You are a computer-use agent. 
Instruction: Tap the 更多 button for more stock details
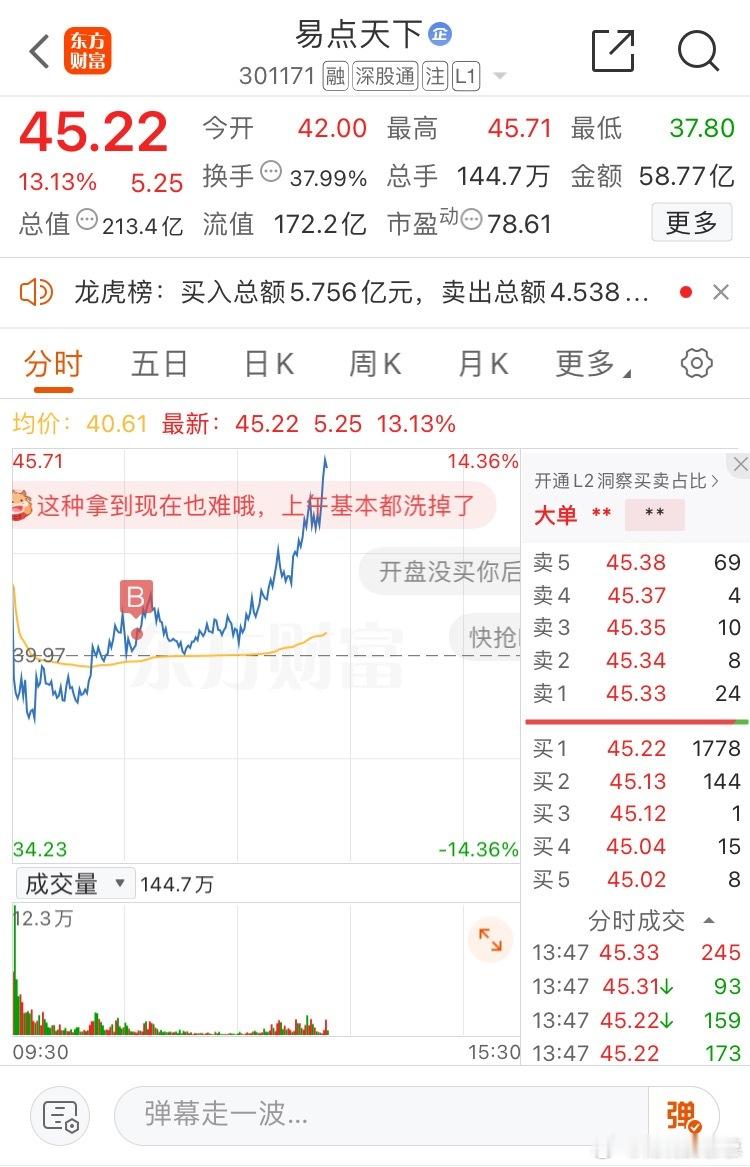pos(690,222)
